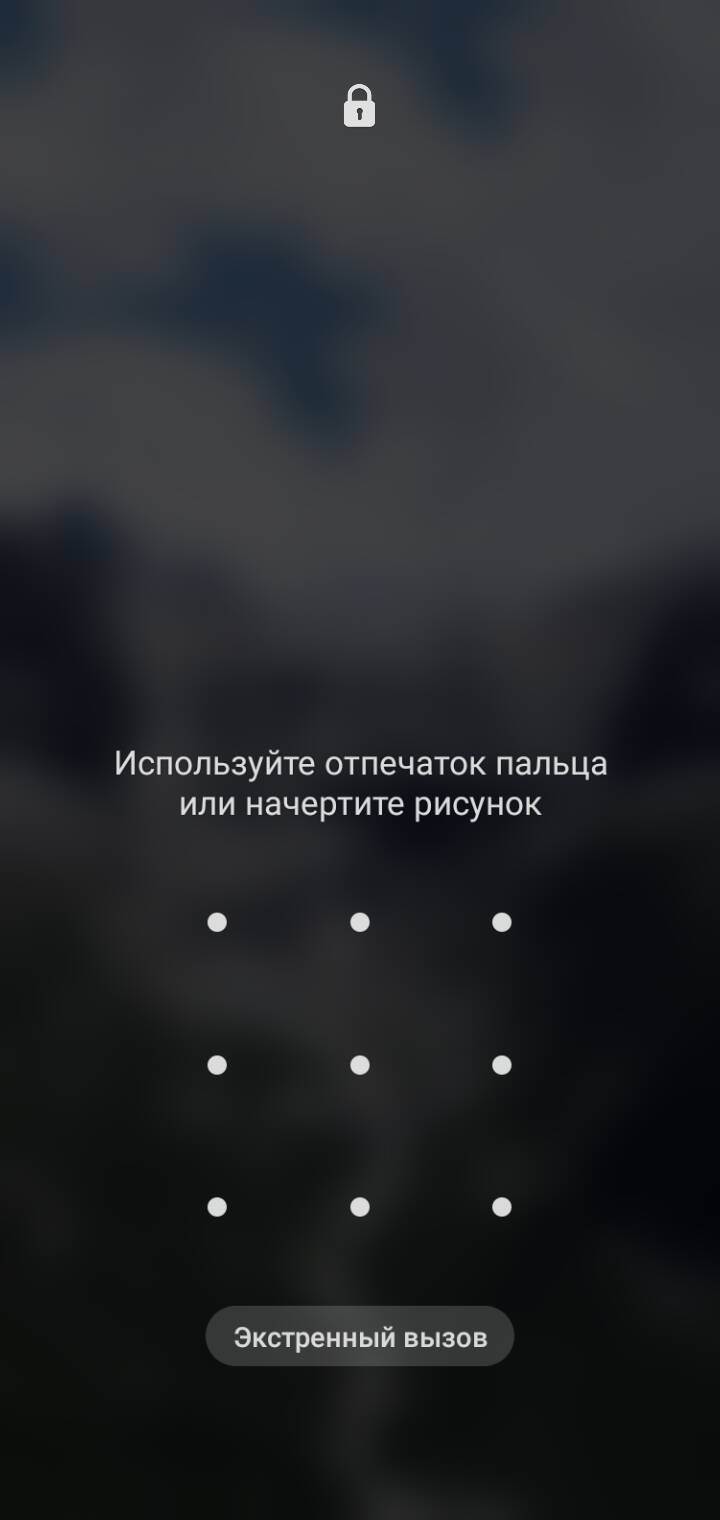Touch the bottom-right pattern dot
720x1520 pixels.
pos(502,1207)
